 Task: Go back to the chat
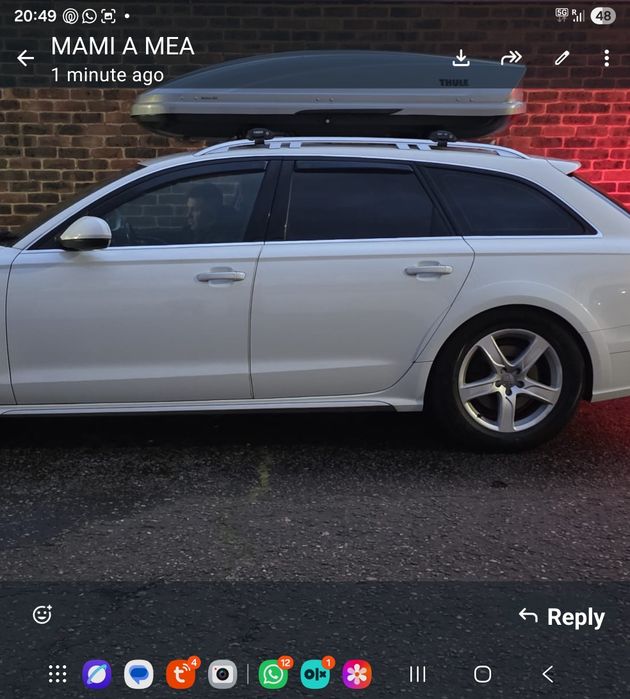25,58
